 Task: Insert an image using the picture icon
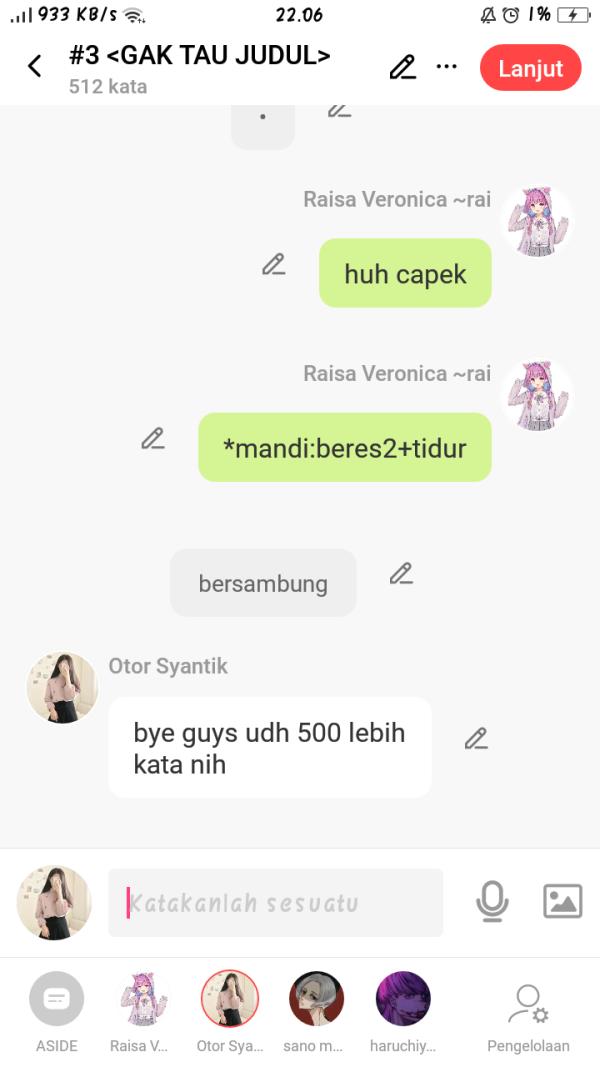coord(562,902)
